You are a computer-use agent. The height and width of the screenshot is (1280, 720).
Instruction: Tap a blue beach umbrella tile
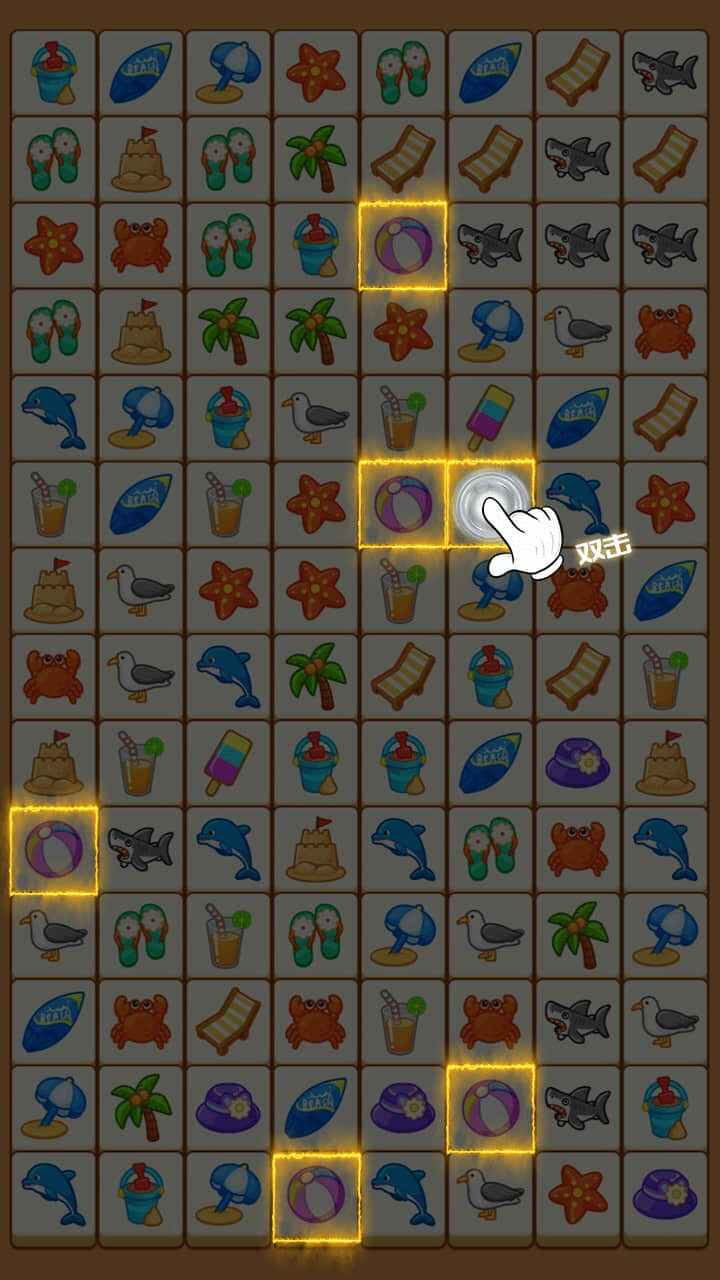tap(230, 70)
